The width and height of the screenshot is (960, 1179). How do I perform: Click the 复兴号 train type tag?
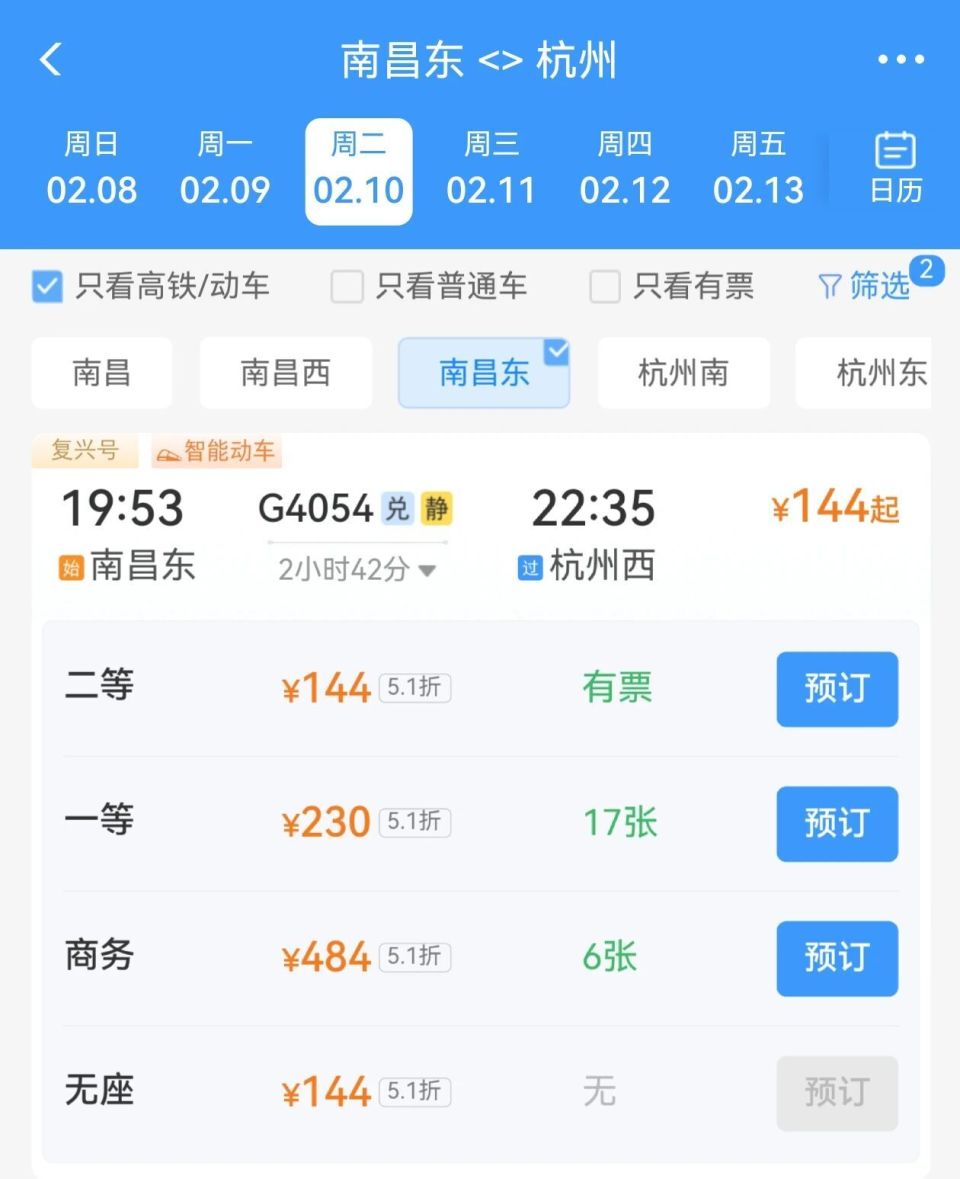(x=85, y=452)
